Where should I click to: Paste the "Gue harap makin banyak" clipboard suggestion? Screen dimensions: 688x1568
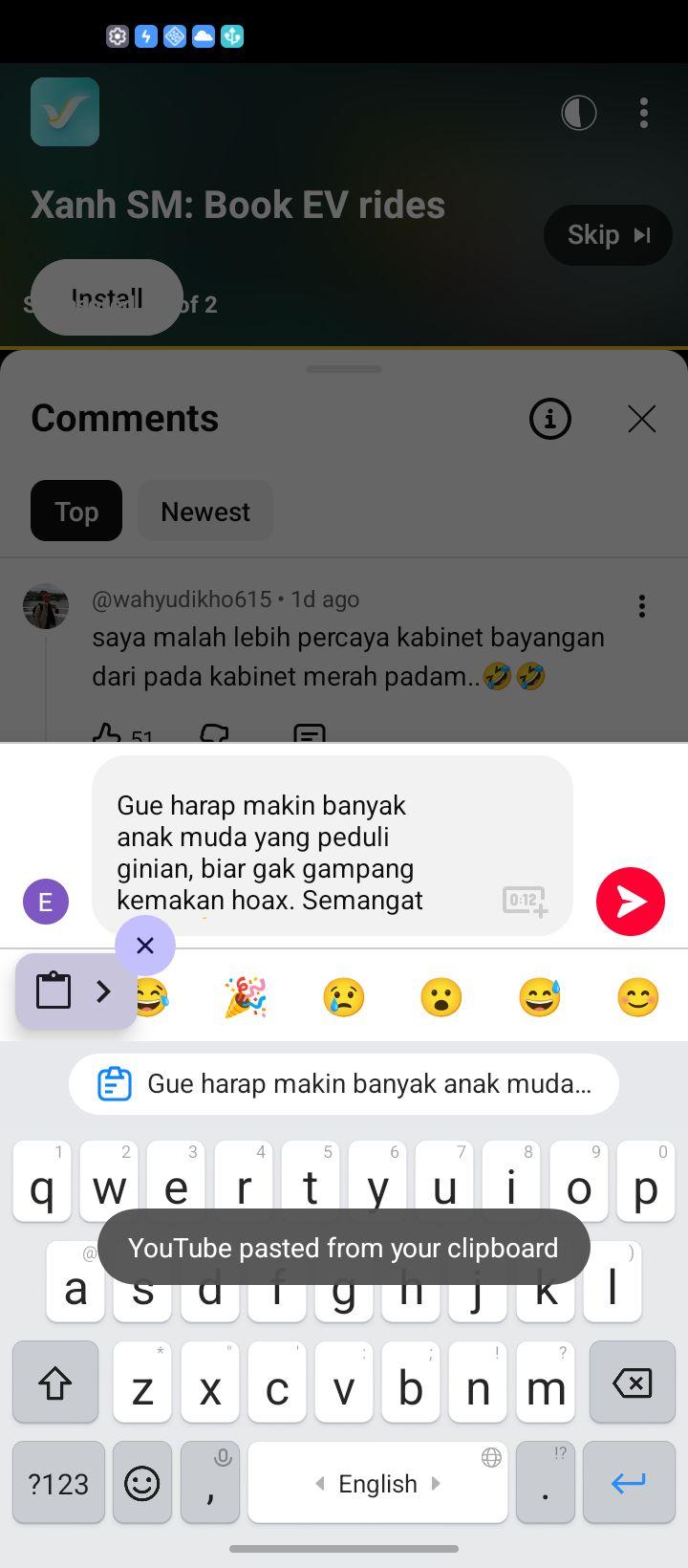click(x=344, y=1084)
